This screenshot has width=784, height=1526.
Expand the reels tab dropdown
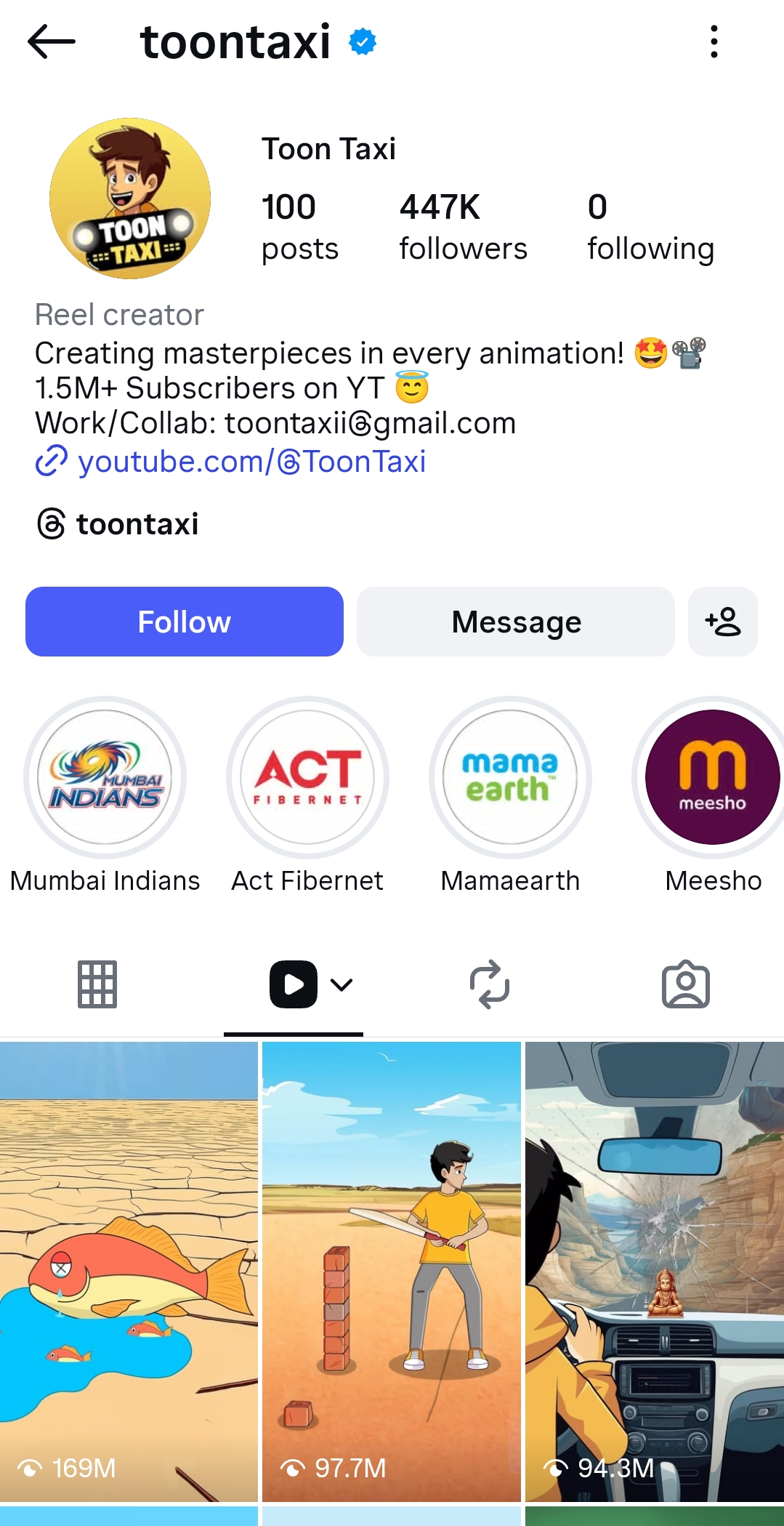pos(341,984)
